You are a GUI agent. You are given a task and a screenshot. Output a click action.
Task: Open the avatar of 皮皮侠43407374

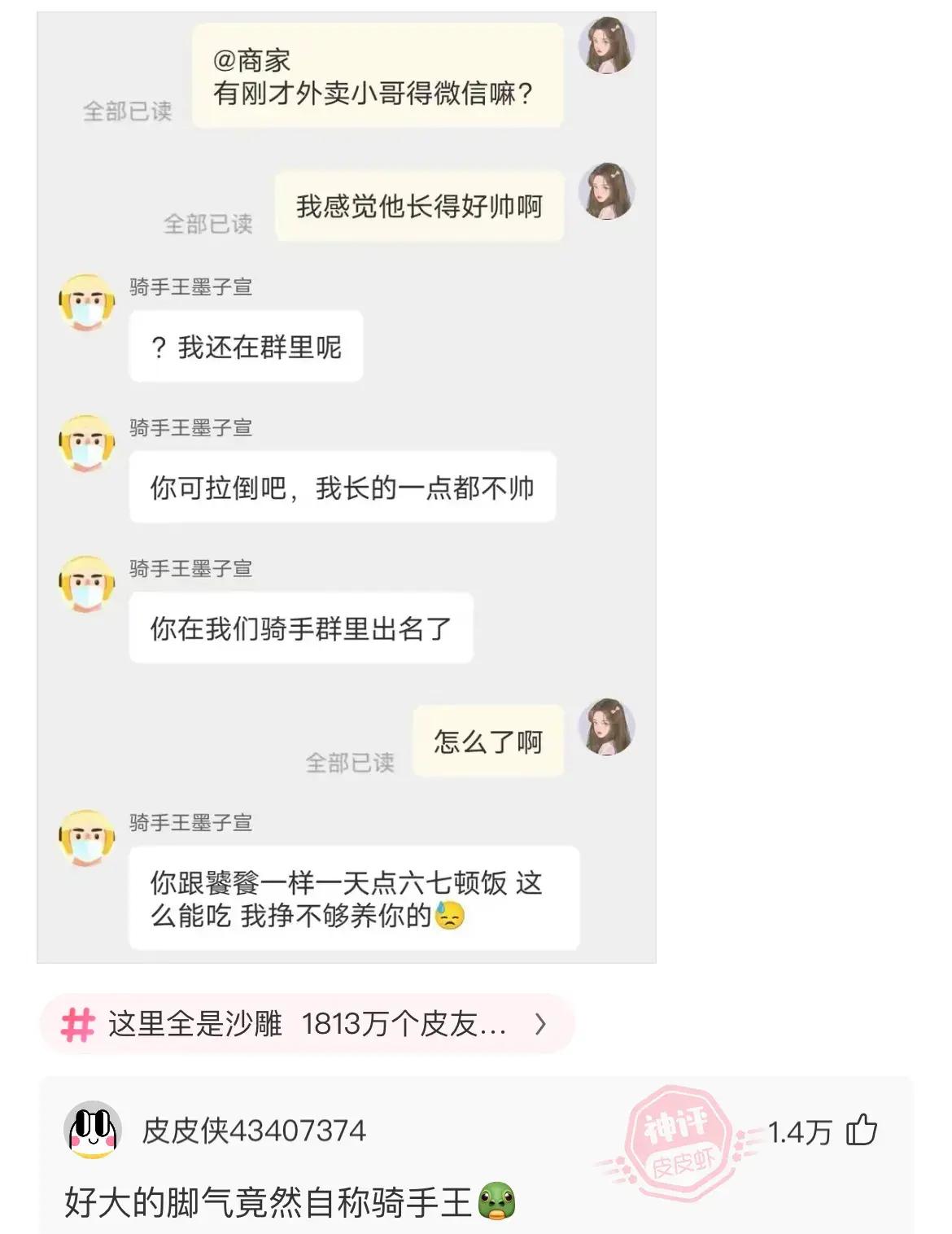click(x=93, y=1130)
